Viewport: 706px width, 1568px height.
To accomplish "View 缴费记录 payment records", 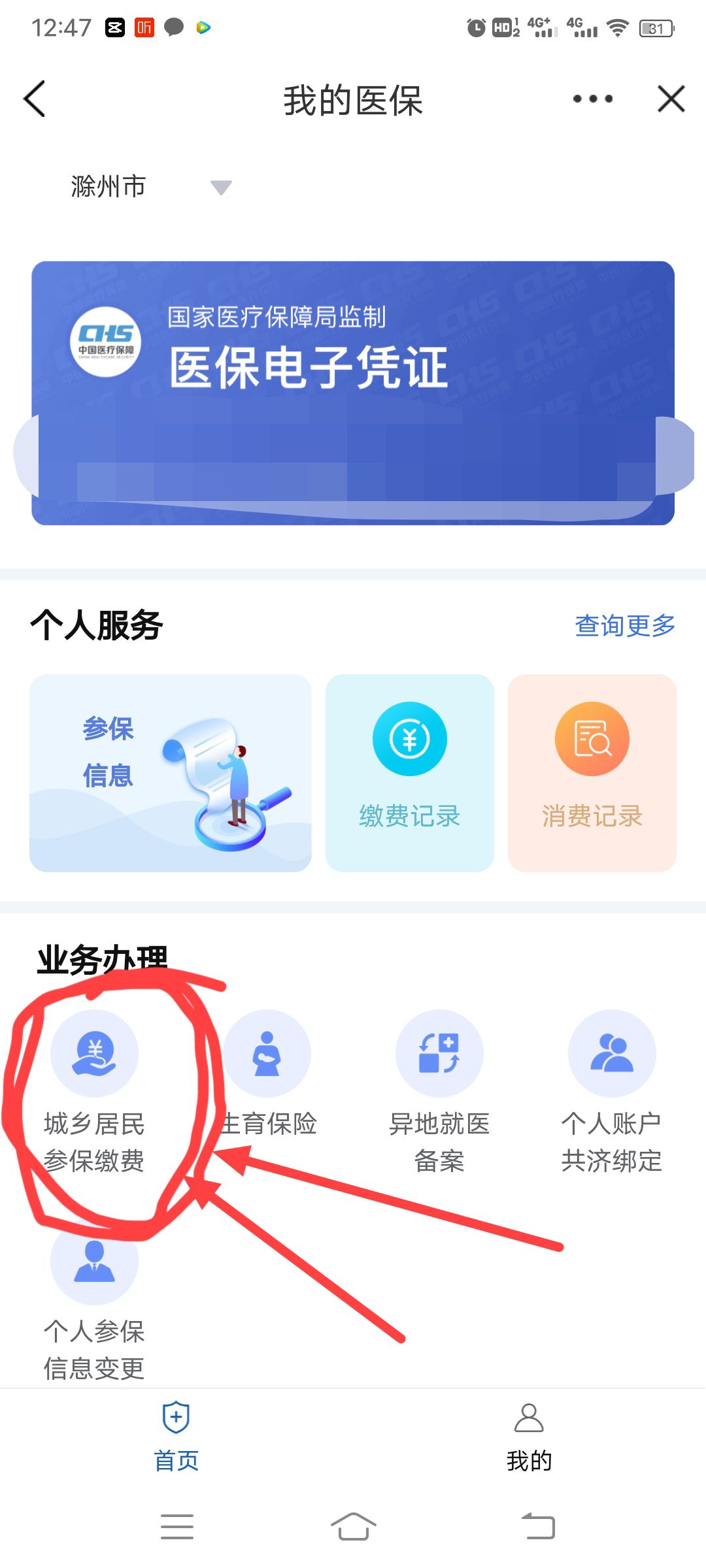I will (410, 773).
